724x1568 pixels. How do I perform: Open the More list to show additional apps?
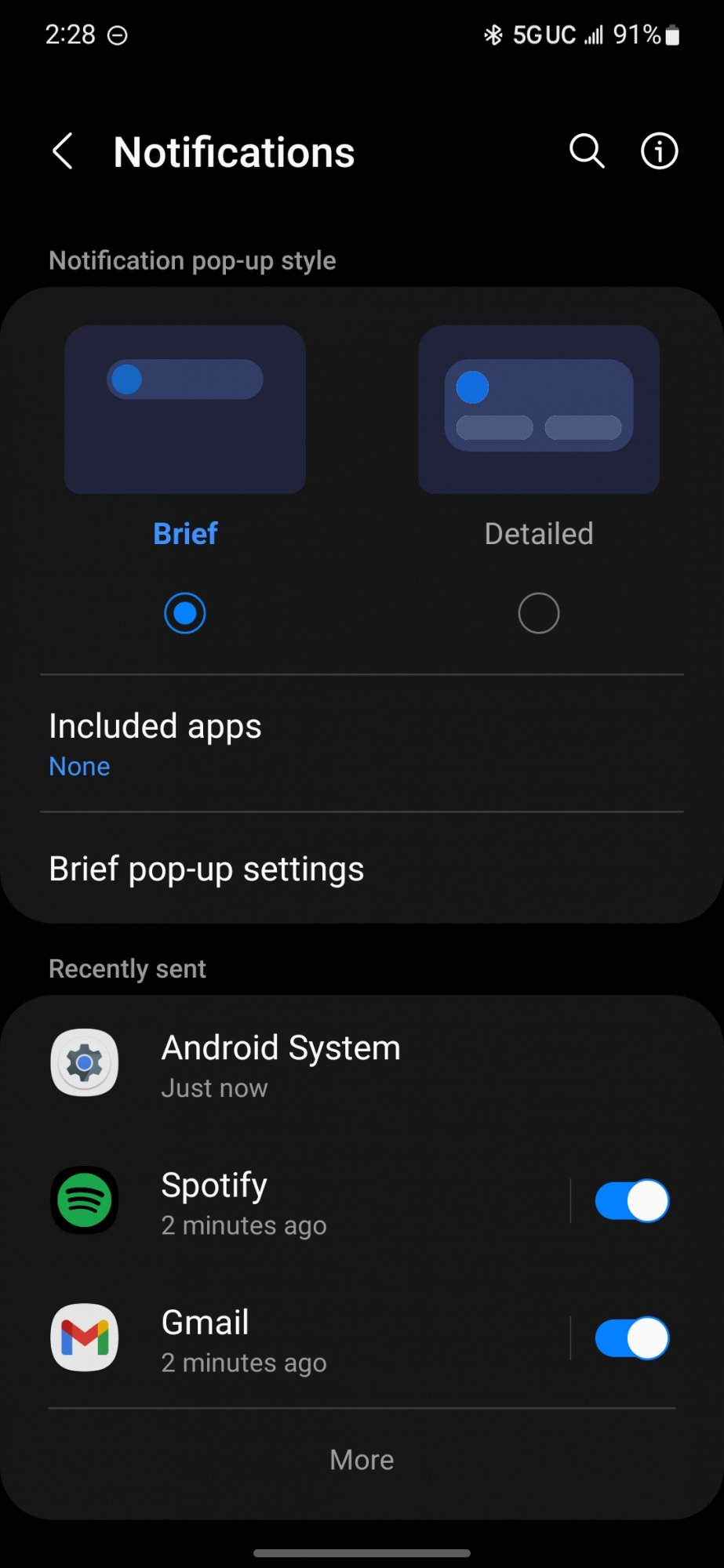point(362,1459)
